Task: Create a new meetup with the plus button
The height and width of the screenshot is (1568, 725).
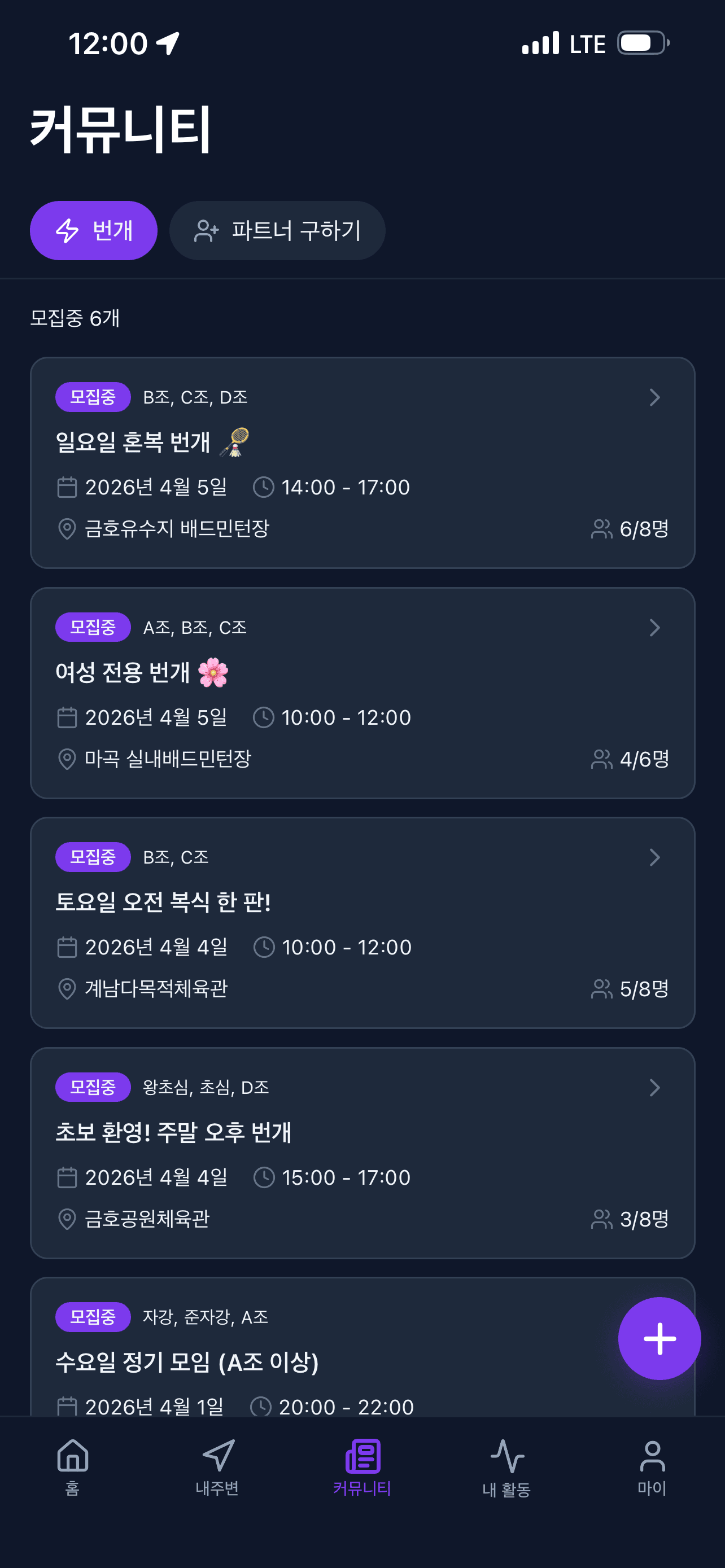Action: coord(660,1338)
